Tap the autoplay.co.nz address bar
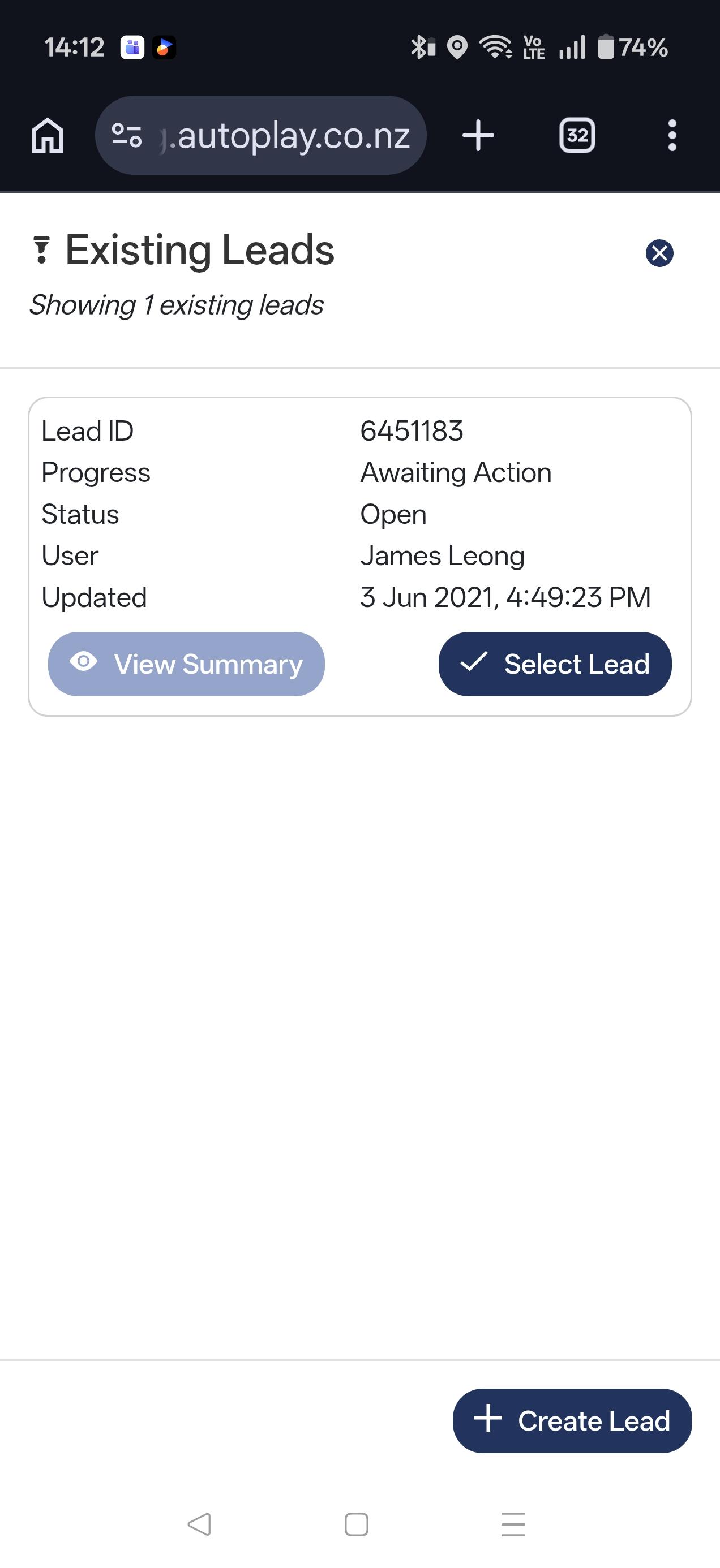The height and width of the screenshot is (1568, 720). [x=262, y=135]
